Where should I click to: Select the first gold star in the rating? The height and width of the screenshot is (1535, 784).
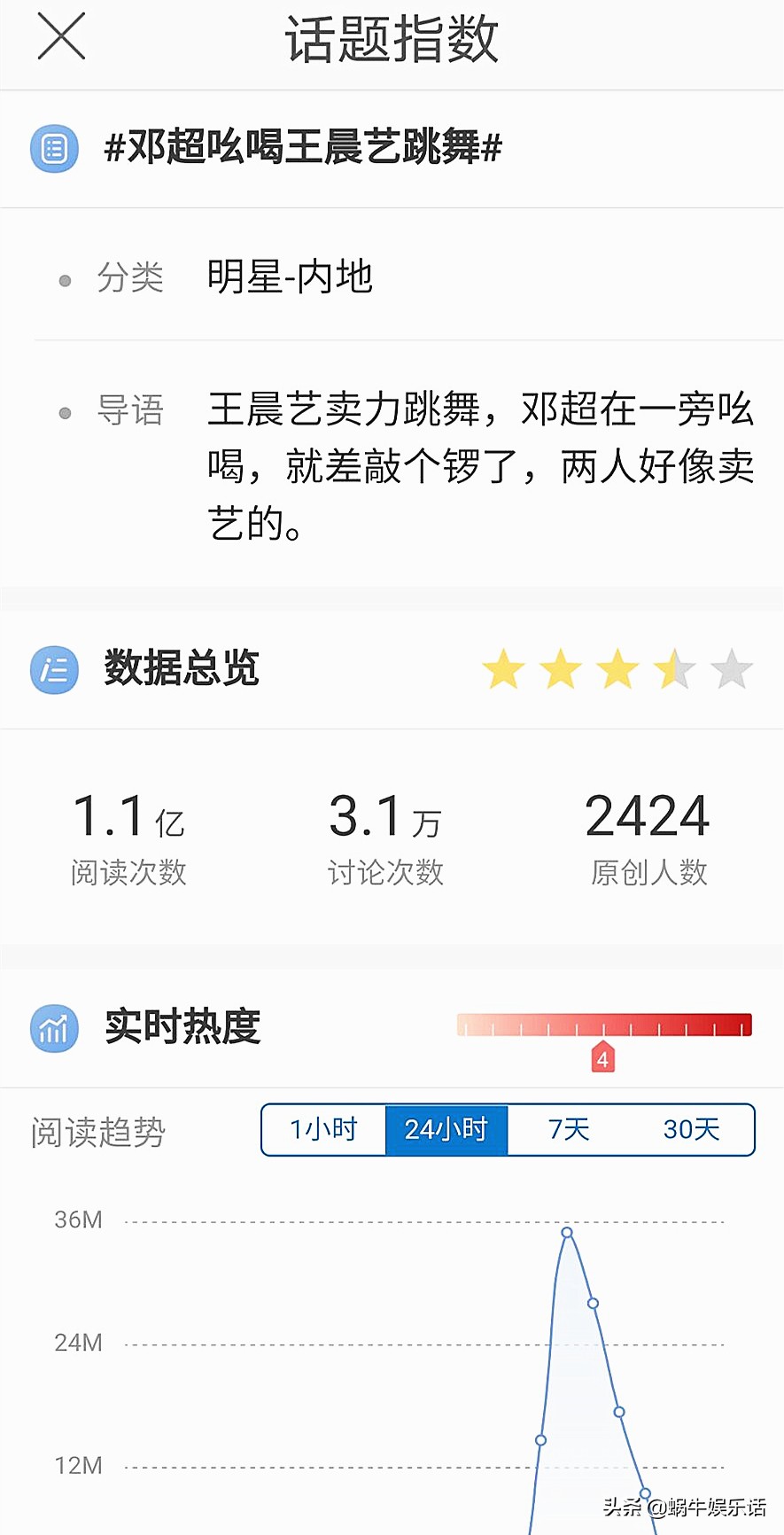click(505, 670)
